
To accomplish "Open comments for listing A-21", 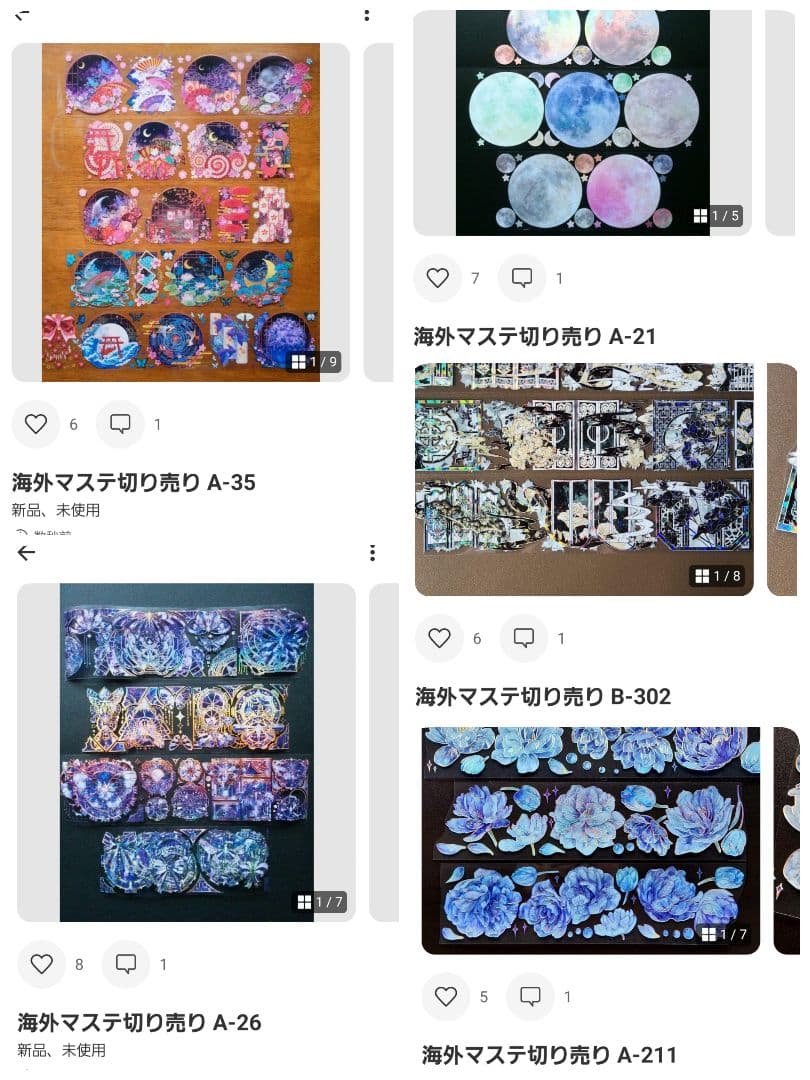I will [x=523, y=278].
